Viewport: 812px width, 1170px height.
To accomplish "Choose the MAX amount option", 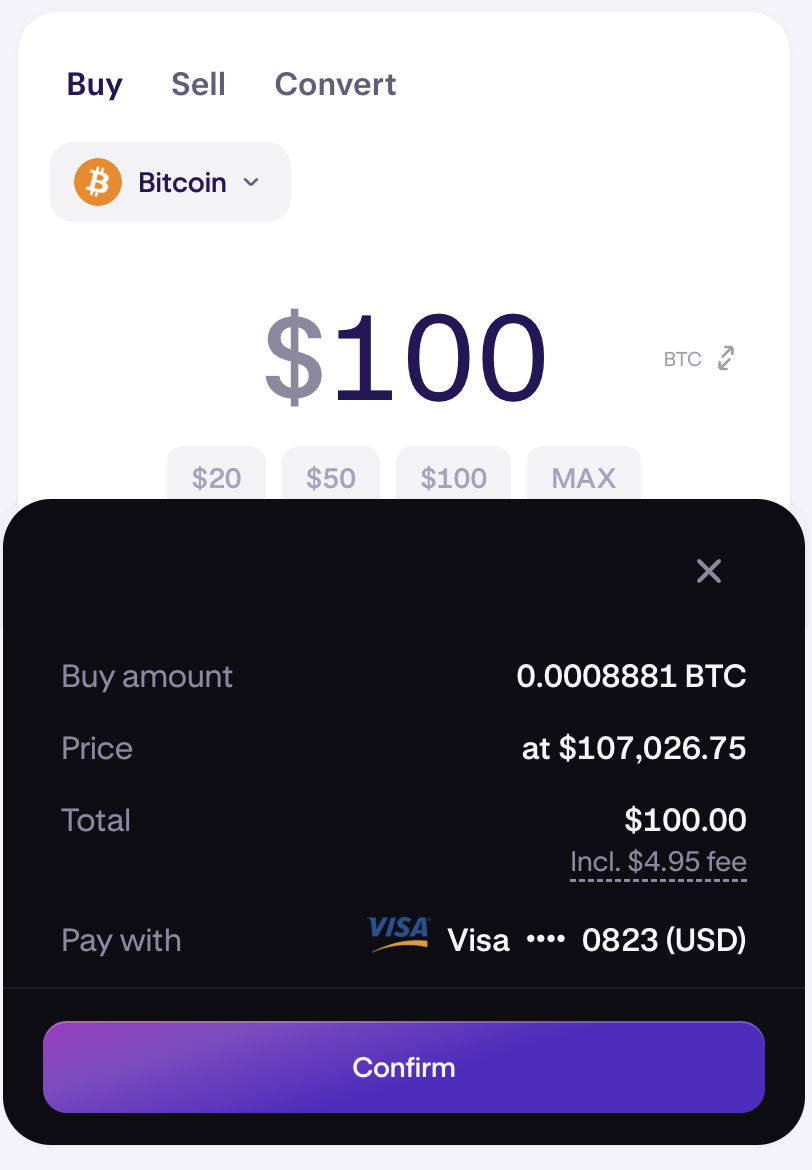I will pos(583,478).
